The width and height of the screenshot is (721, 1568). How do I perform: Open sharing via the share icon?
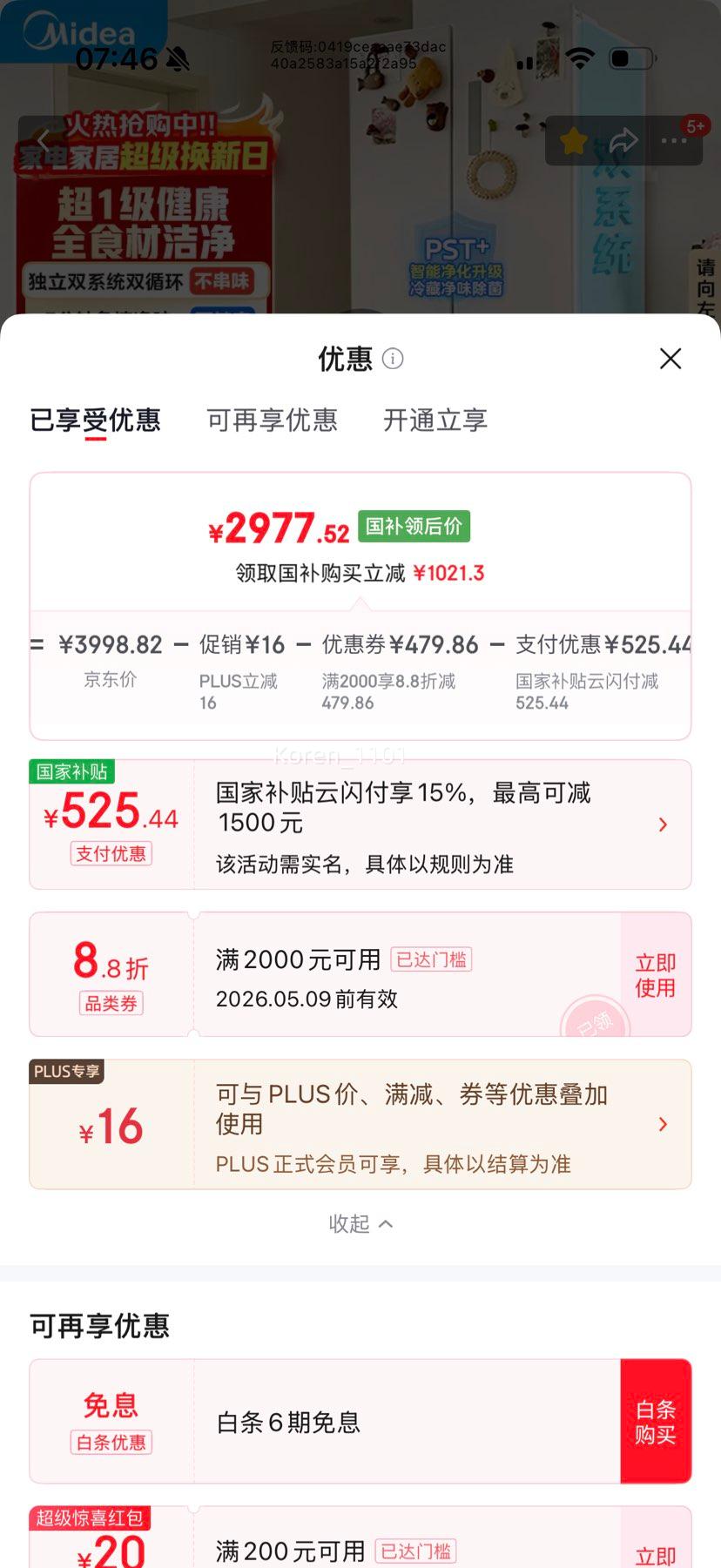tap(623, 142)
